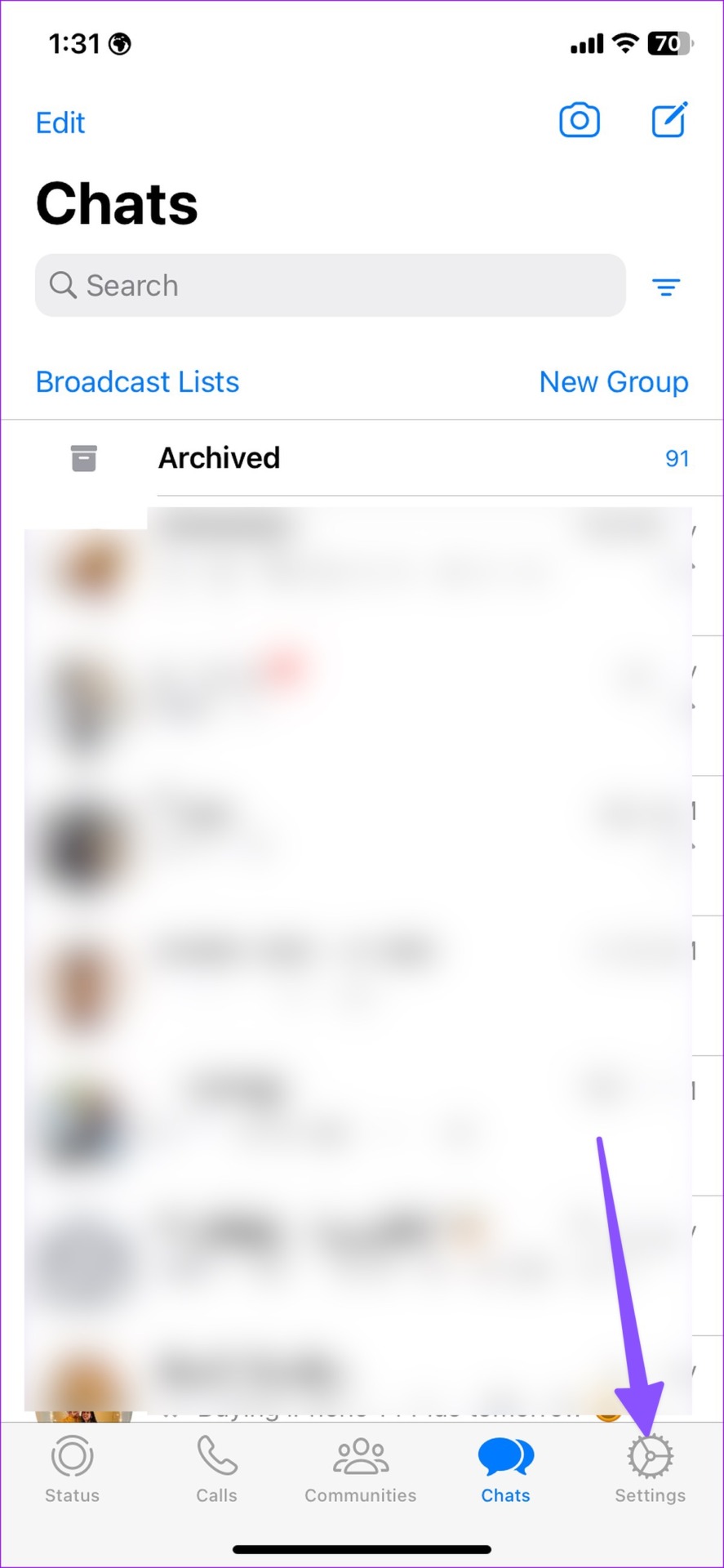Open the chat filter icon
Image resolution: width=724 pixels, height=1568 pixels.
[x=666, y=287]
